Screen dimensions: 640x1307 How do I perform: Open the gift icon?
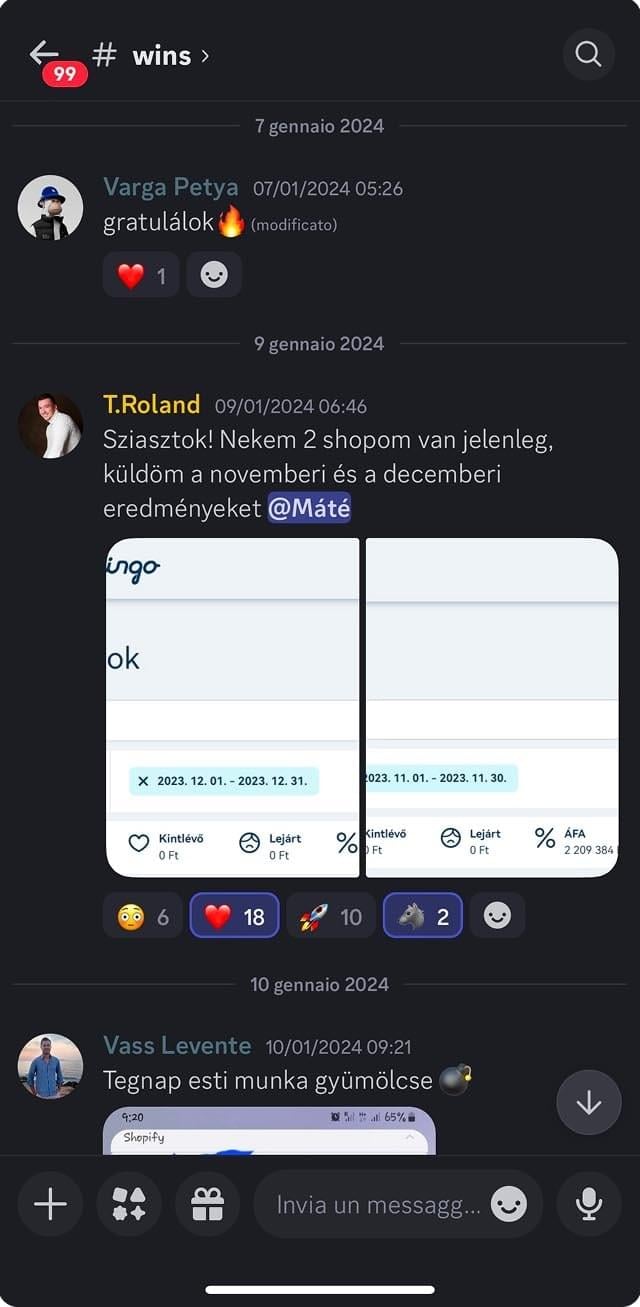pos(207,1204)
